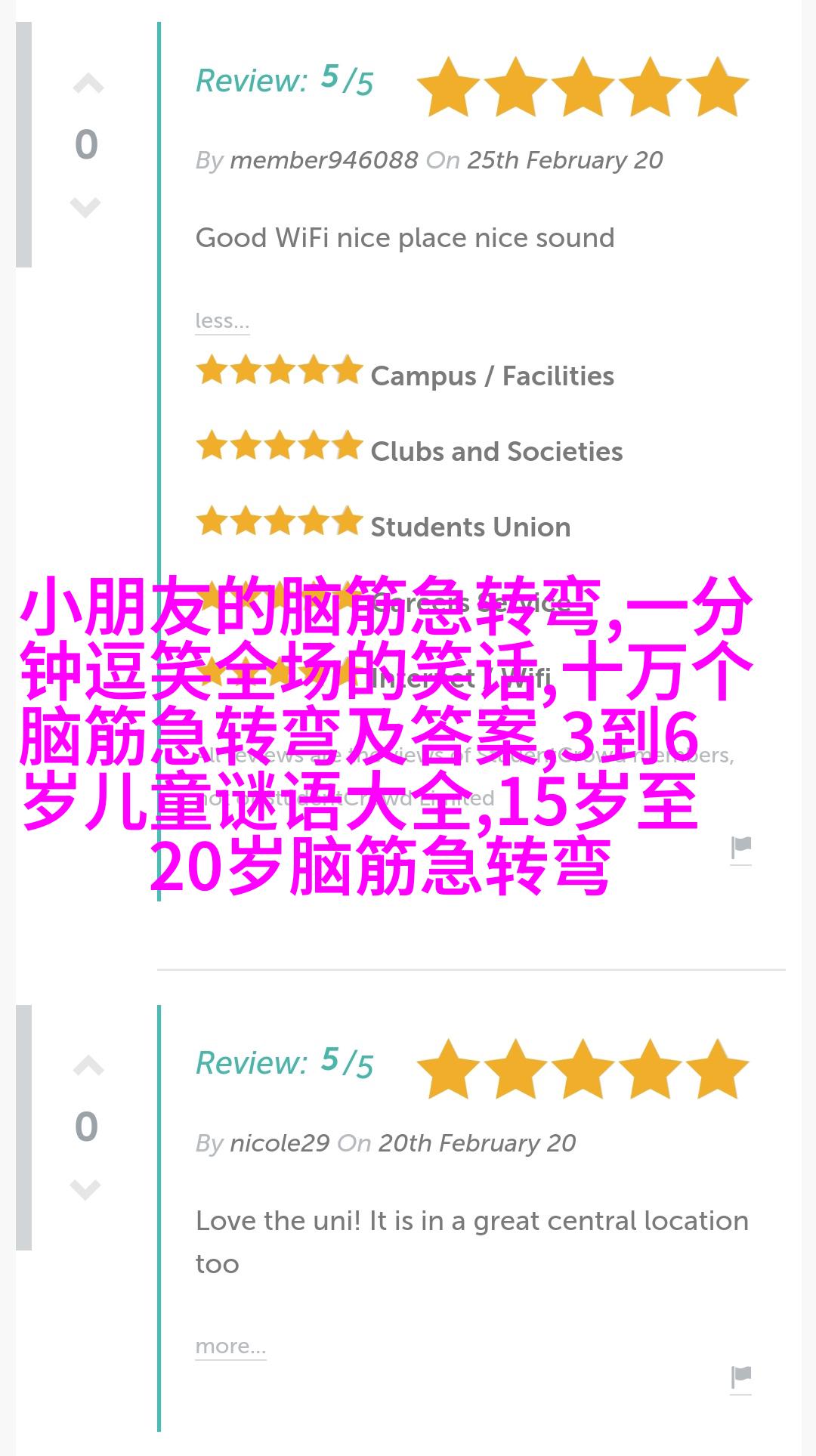Flag member946088's review as inappropriate

[x=740, y=849]
